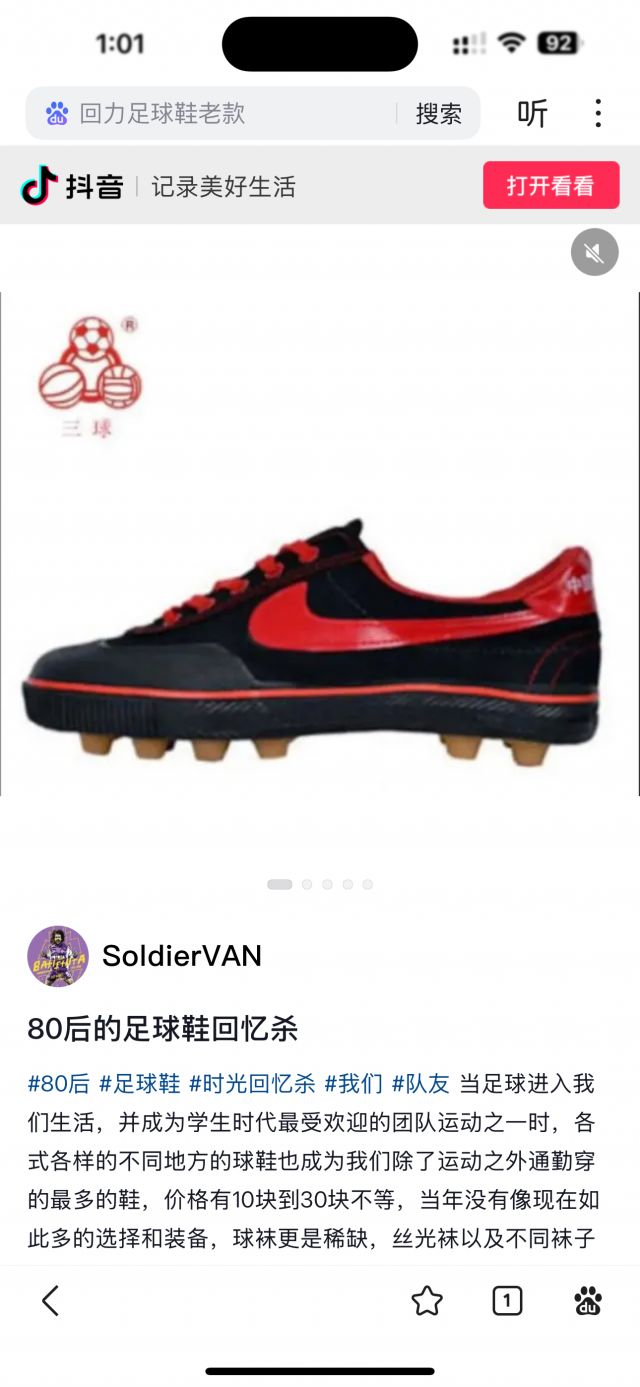The width and height of the screenshot is (640, 1387).
Task: Open the tab switcher showing 1
Action: (507, 1301)
